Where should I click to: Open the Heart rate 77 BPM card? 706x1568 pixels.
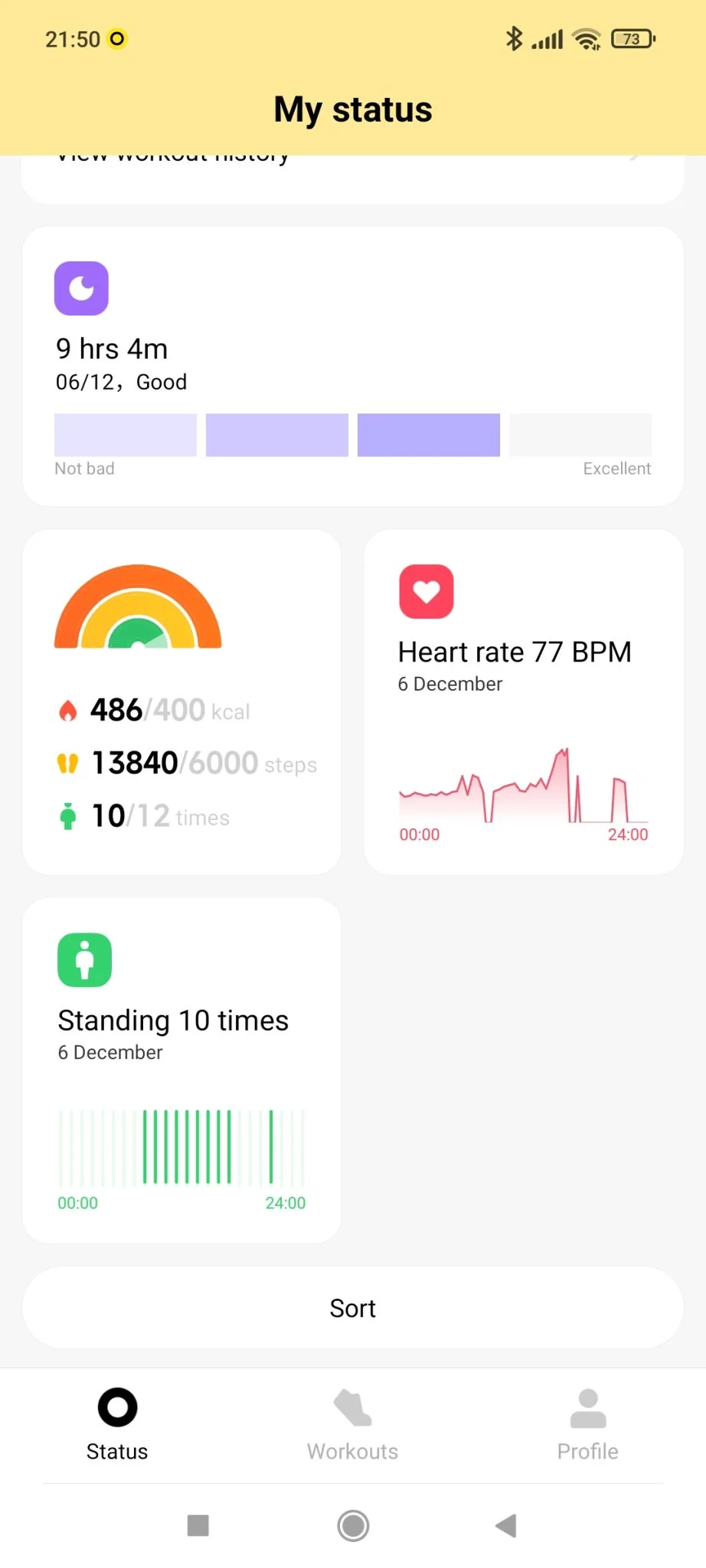[x=524, y=701]
